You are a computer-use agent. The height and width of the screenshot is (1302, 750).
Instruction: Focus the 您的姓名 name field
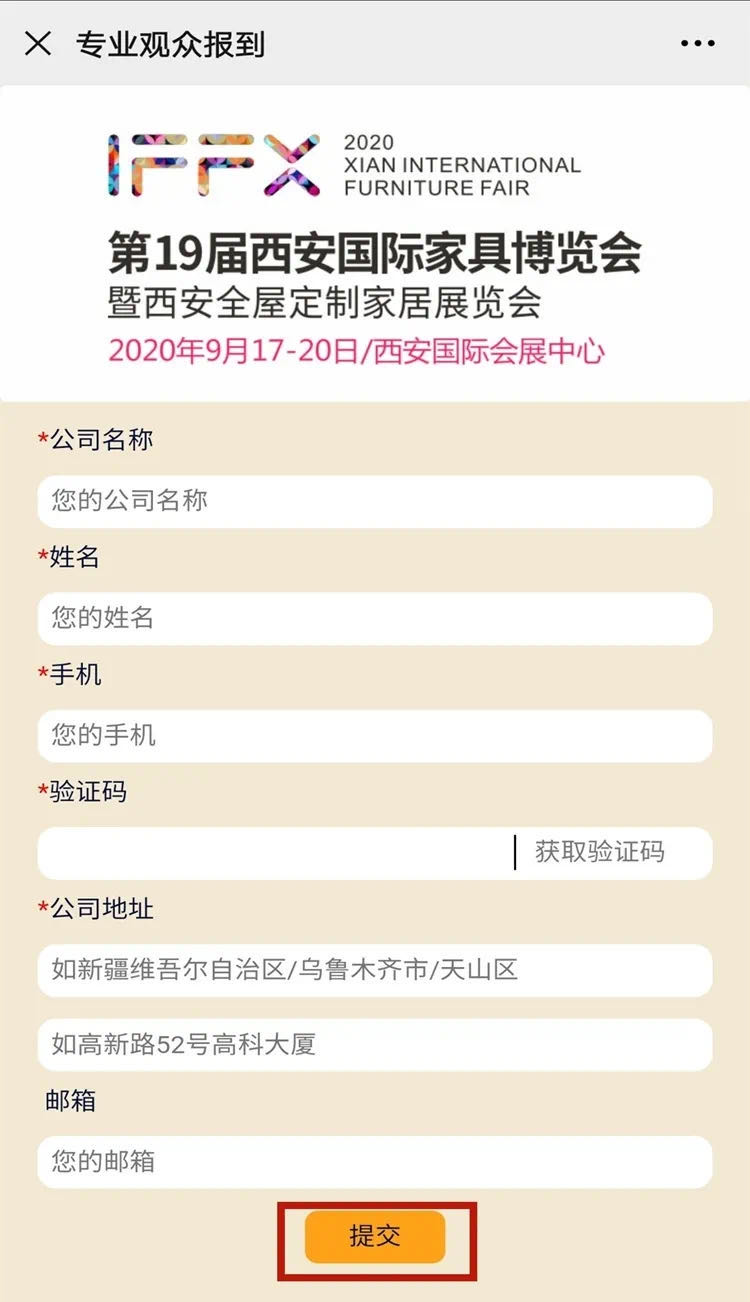pos(375,618)
